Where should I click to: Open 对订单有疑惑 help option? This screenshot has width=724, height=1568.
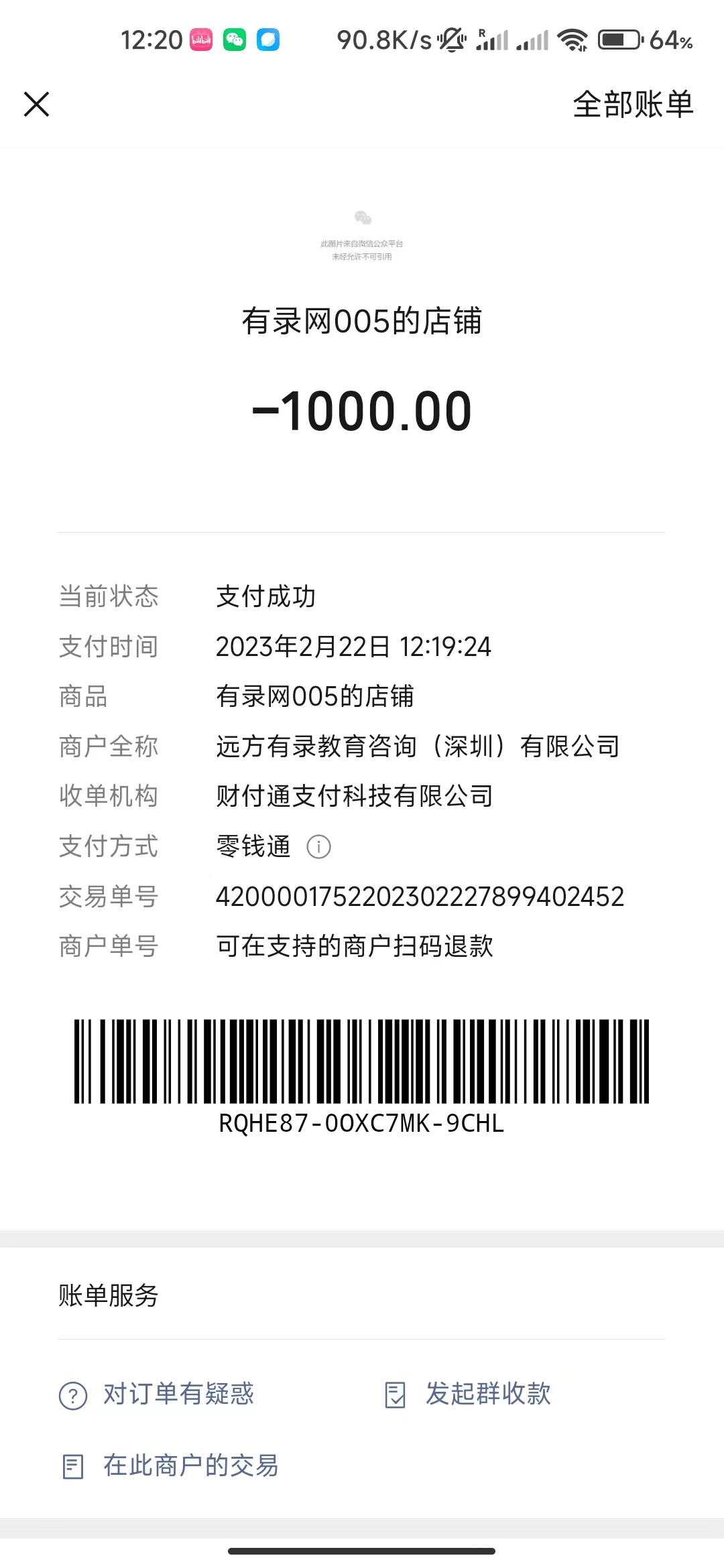(157, 1394)
